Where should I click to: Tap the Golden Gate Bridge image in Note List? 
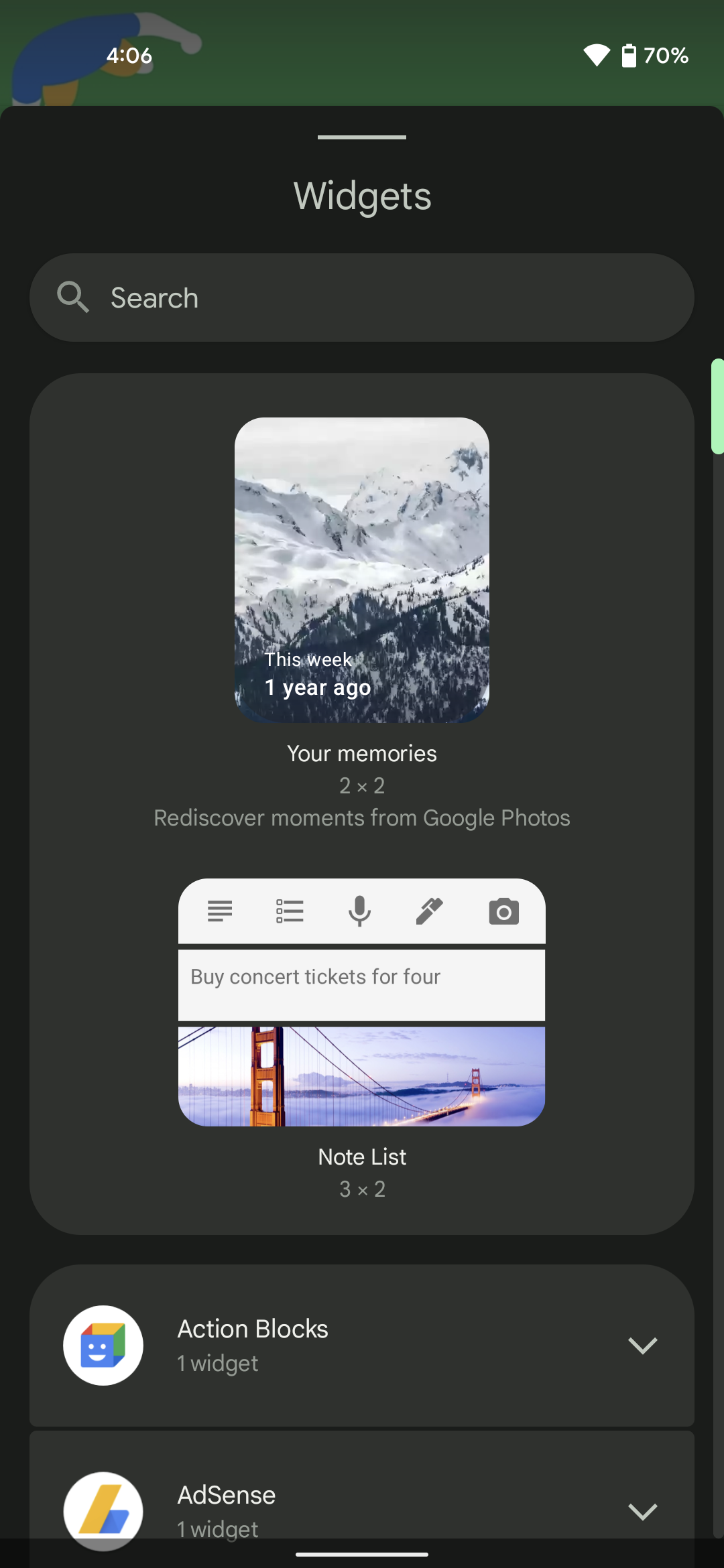click(361, 1075)
